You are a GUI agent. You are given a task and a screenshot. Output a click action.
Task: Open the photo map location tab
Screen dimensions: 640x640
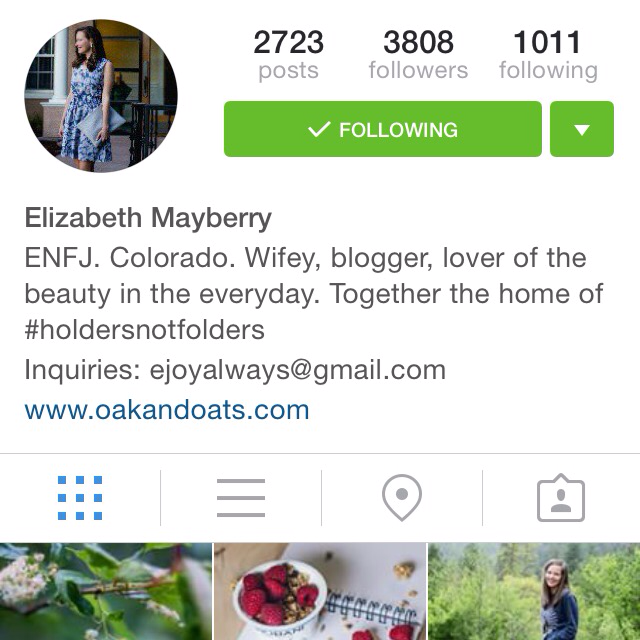point(402,497)
